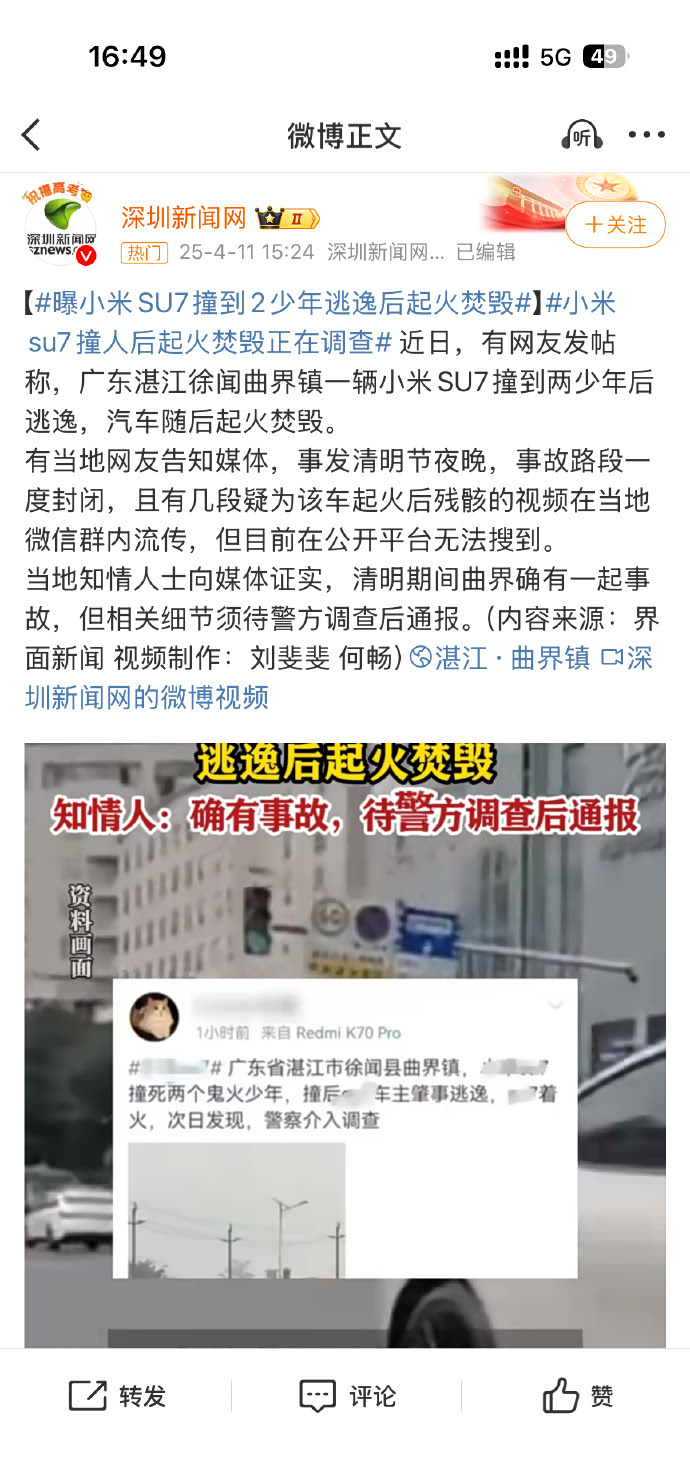Open location link 湛江·曲界镇
The height and width of the screenshot is (1469, 690).
click(501, 658)
